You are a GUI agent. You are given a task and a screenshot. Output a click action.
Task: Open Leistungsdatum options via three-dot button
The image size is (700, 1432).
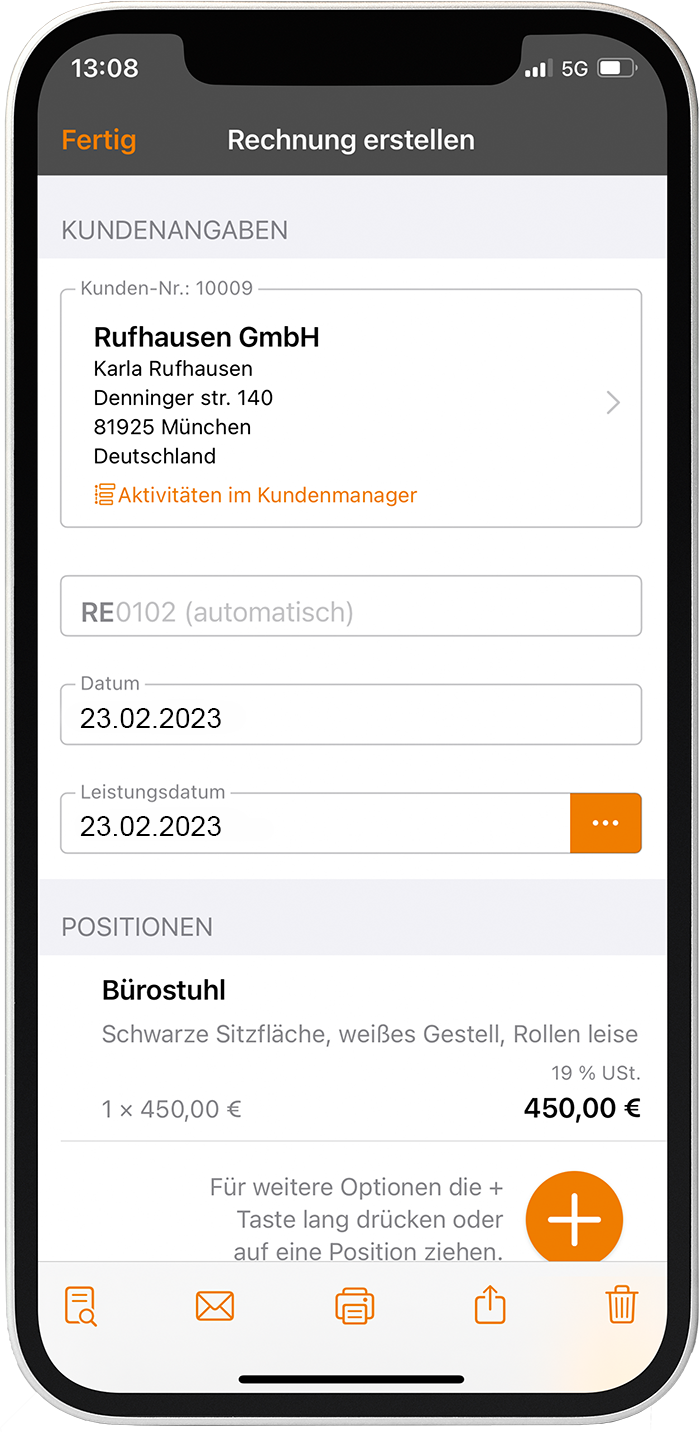605,823
